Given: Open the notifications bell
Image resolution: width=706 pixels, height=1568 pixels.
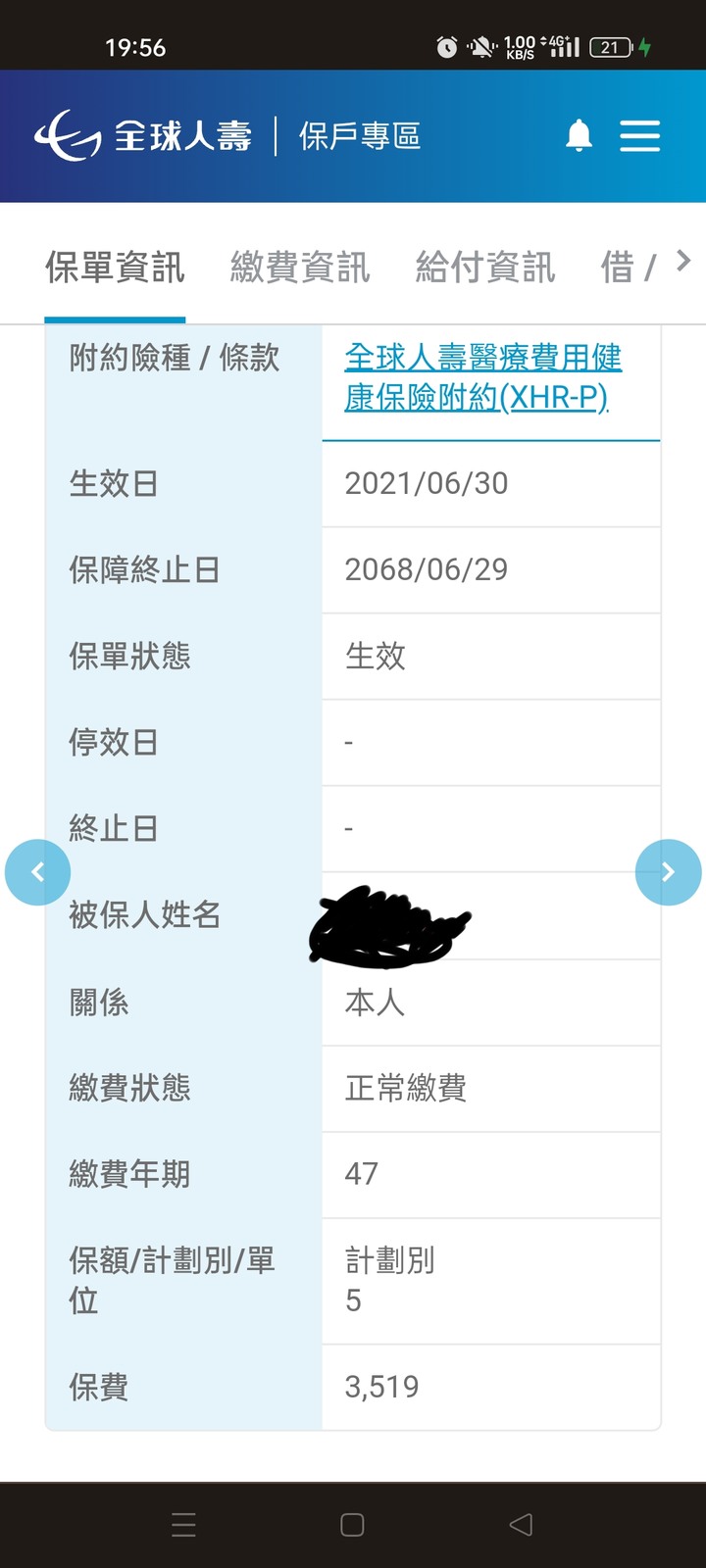Looking at the screenshot, I should 580,135.
